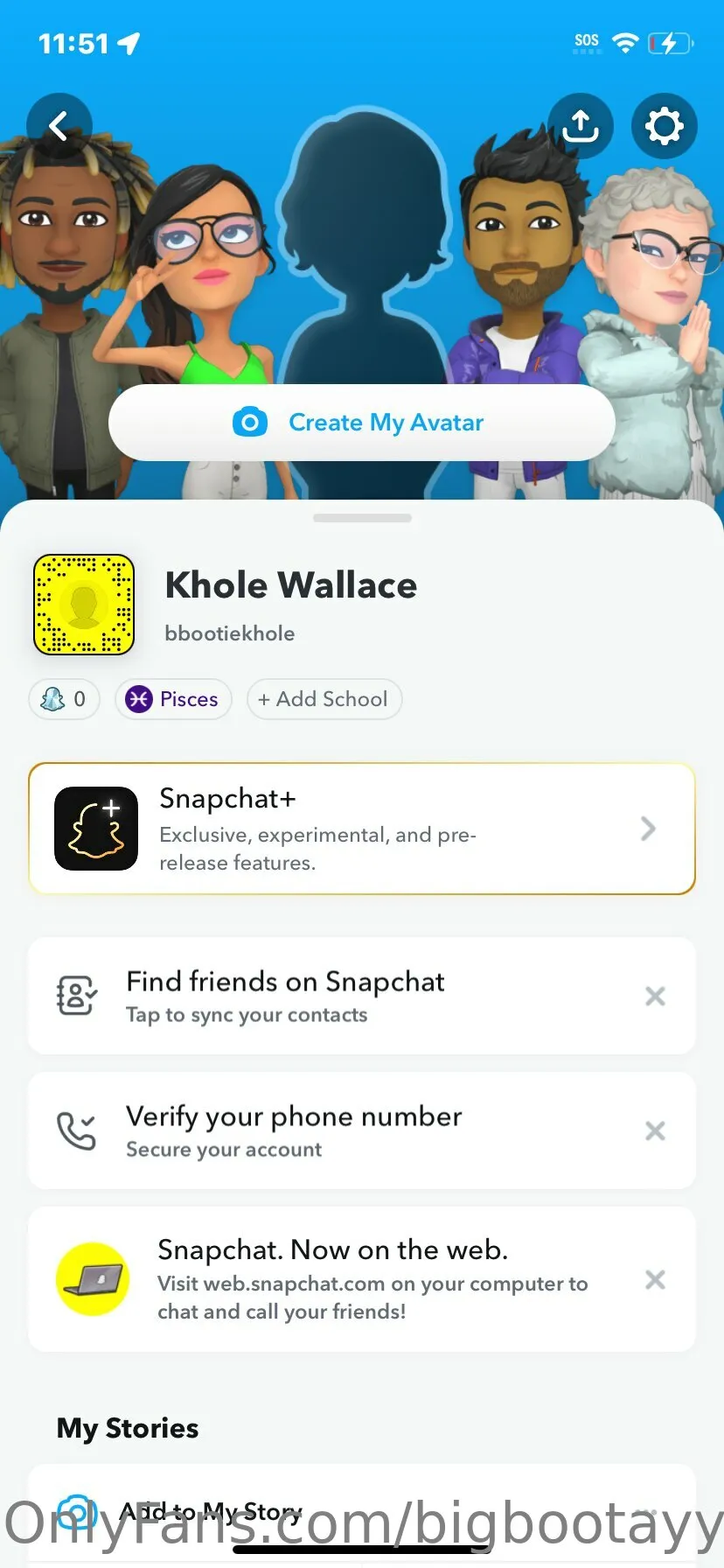Select the Add School chip
The image size is (724, 1568).
pyautogui.click(x=324, y=699)
